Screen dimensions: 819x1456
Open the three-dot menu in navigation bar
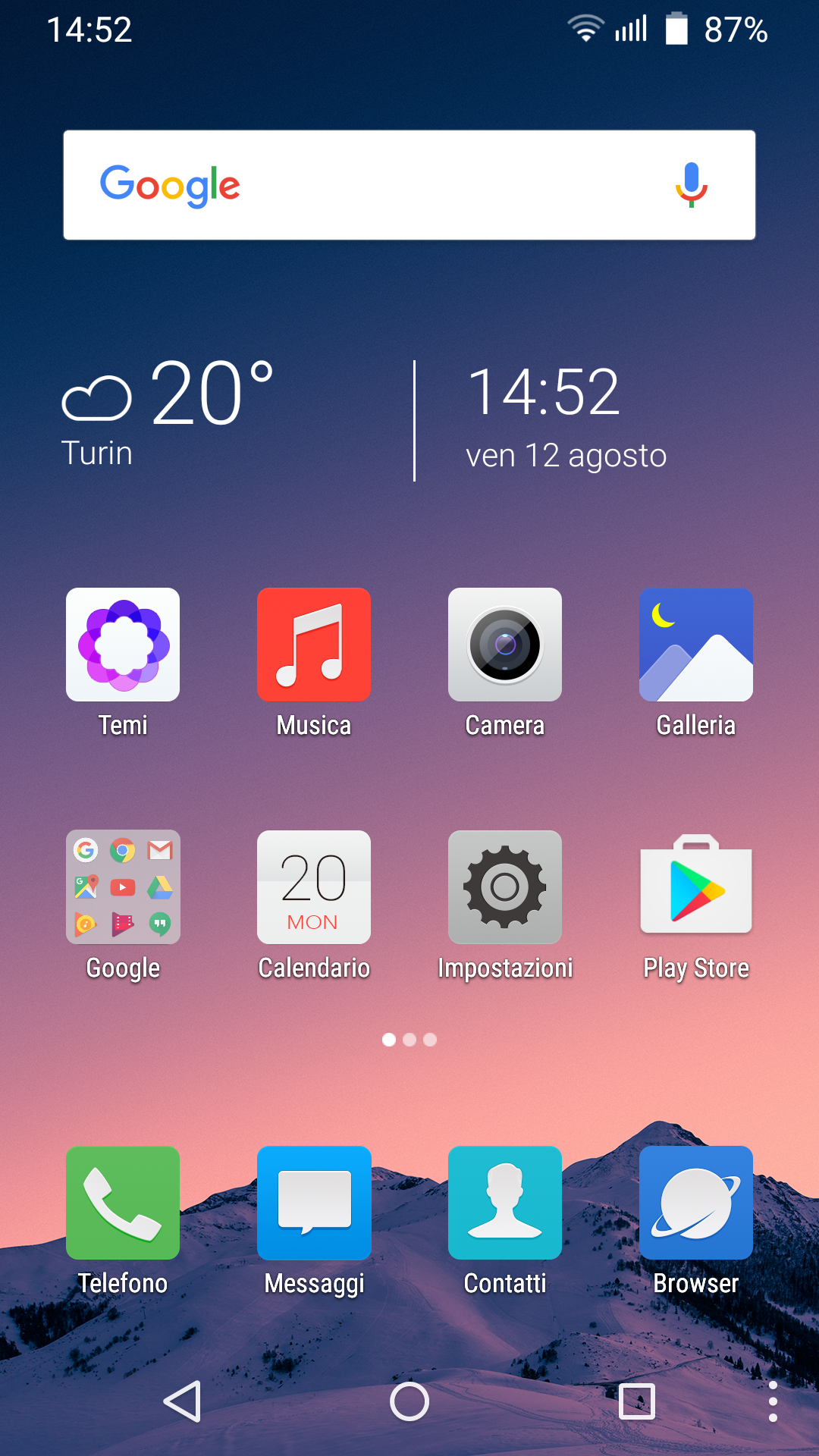pos(773,1401)
